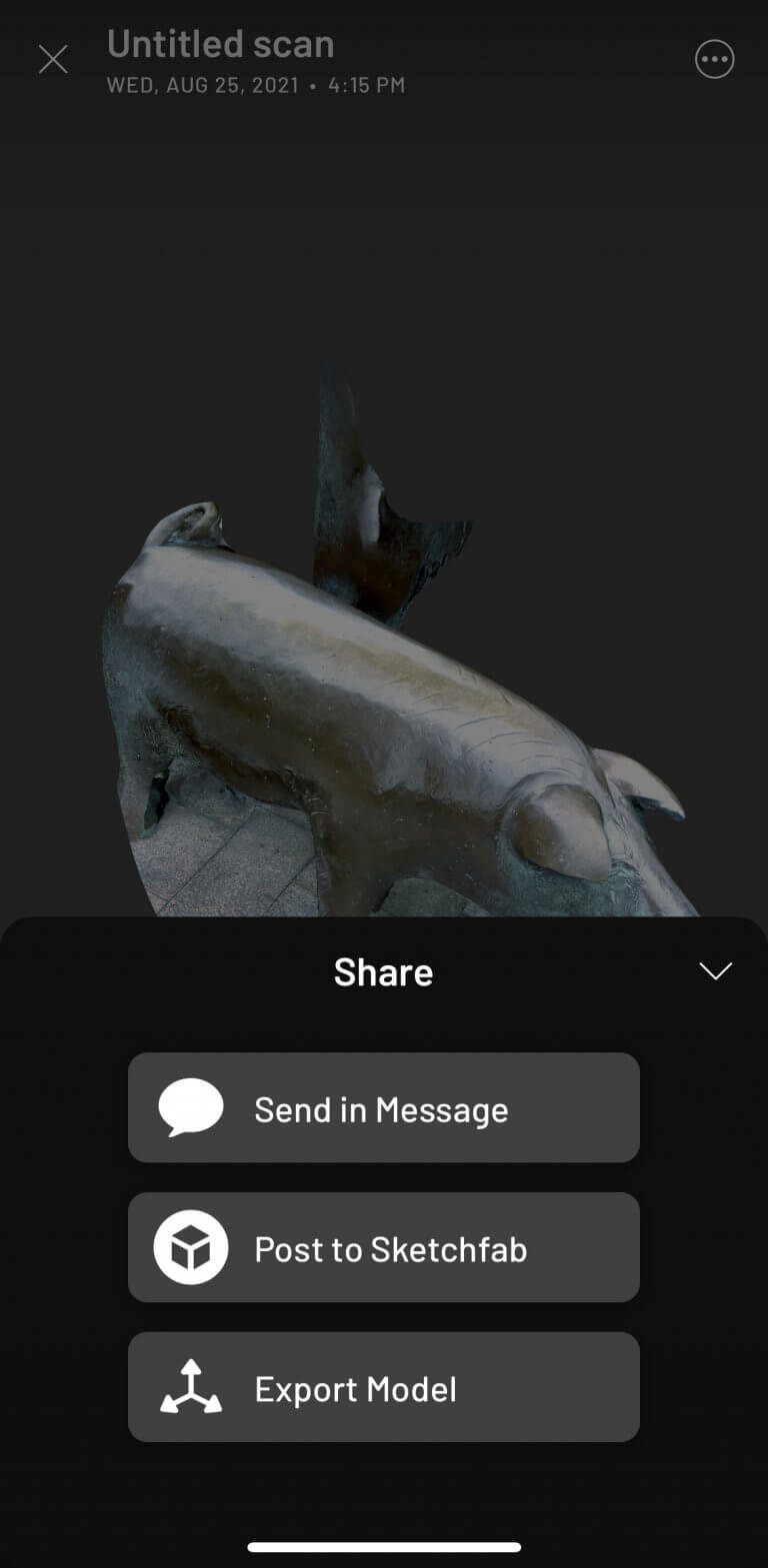Tap the Untitled scan title to rename it
The image size is (768, 1568).
tap(220, 44)
